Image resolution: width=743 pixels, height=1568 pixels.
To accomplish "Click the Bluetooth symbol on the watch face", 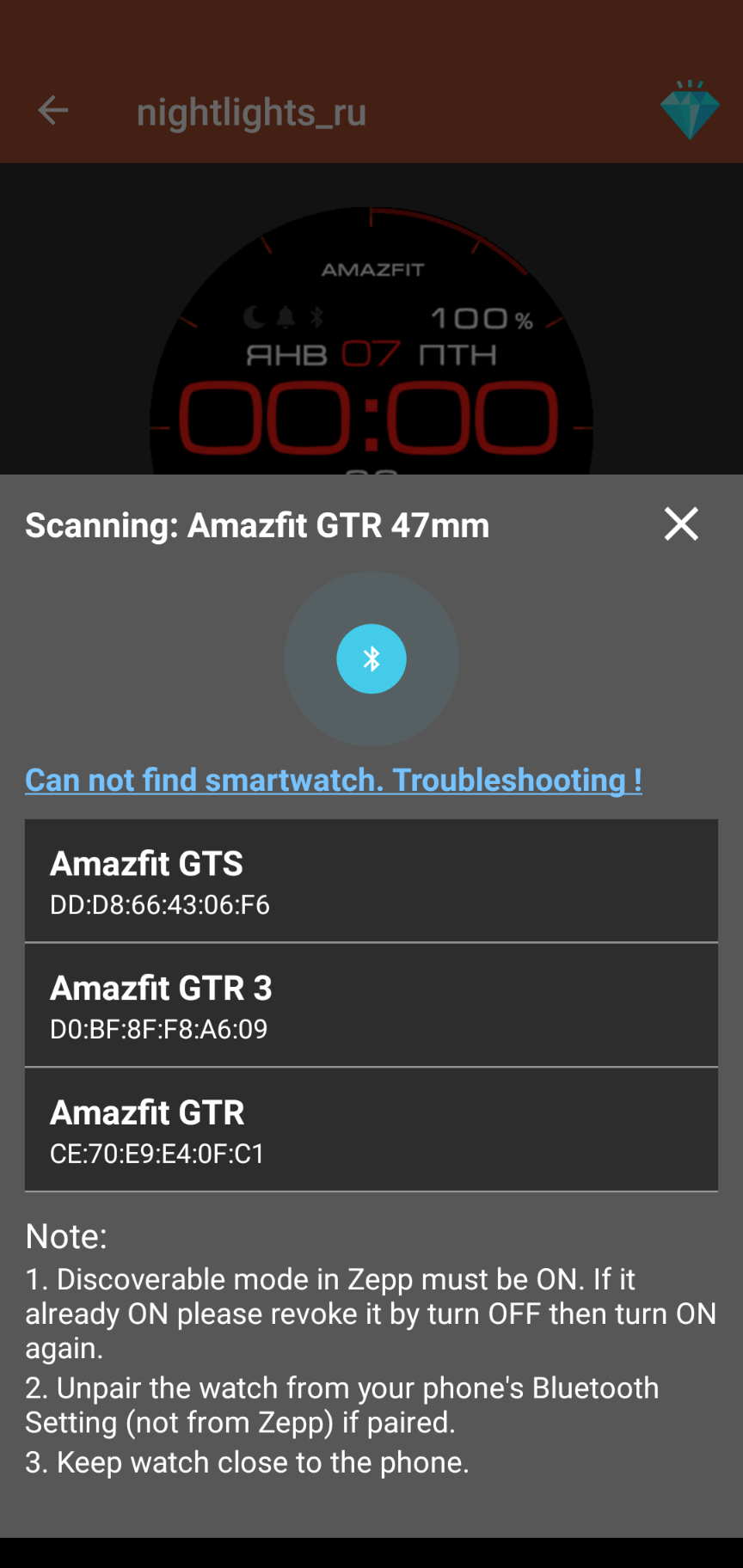I will [315, 316].
